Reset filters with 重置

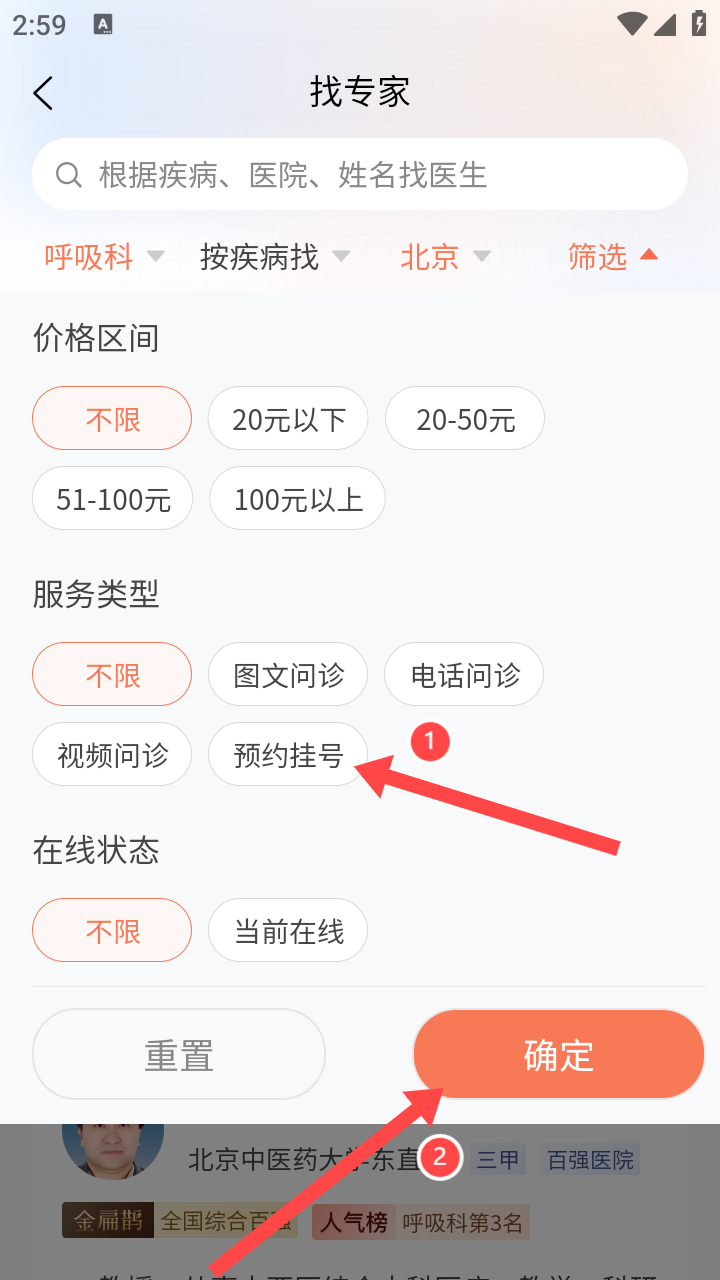[x=179, y=1054]
